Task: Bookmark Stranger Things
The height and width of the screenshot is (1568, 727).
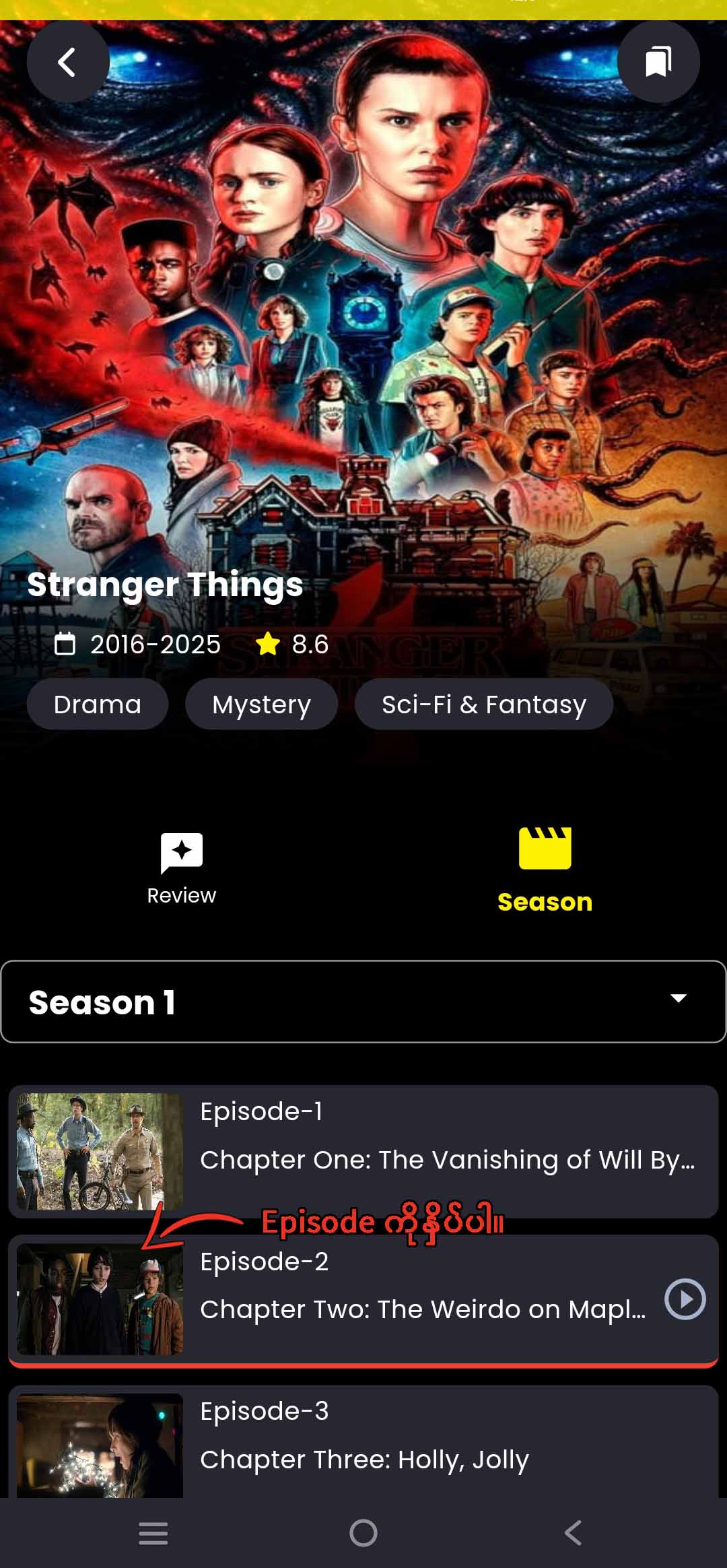Action: coord(658,62)
